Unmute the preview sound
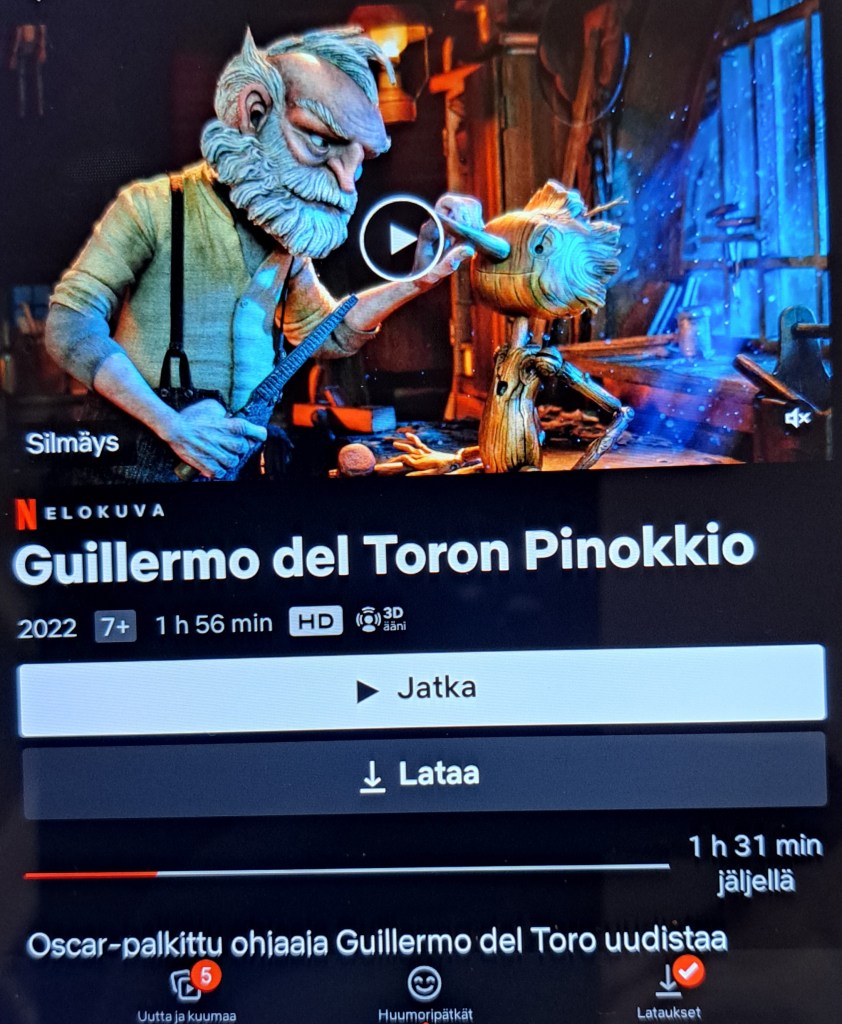842x1024 pixels. pyautogui.click(x=797, y=419)
